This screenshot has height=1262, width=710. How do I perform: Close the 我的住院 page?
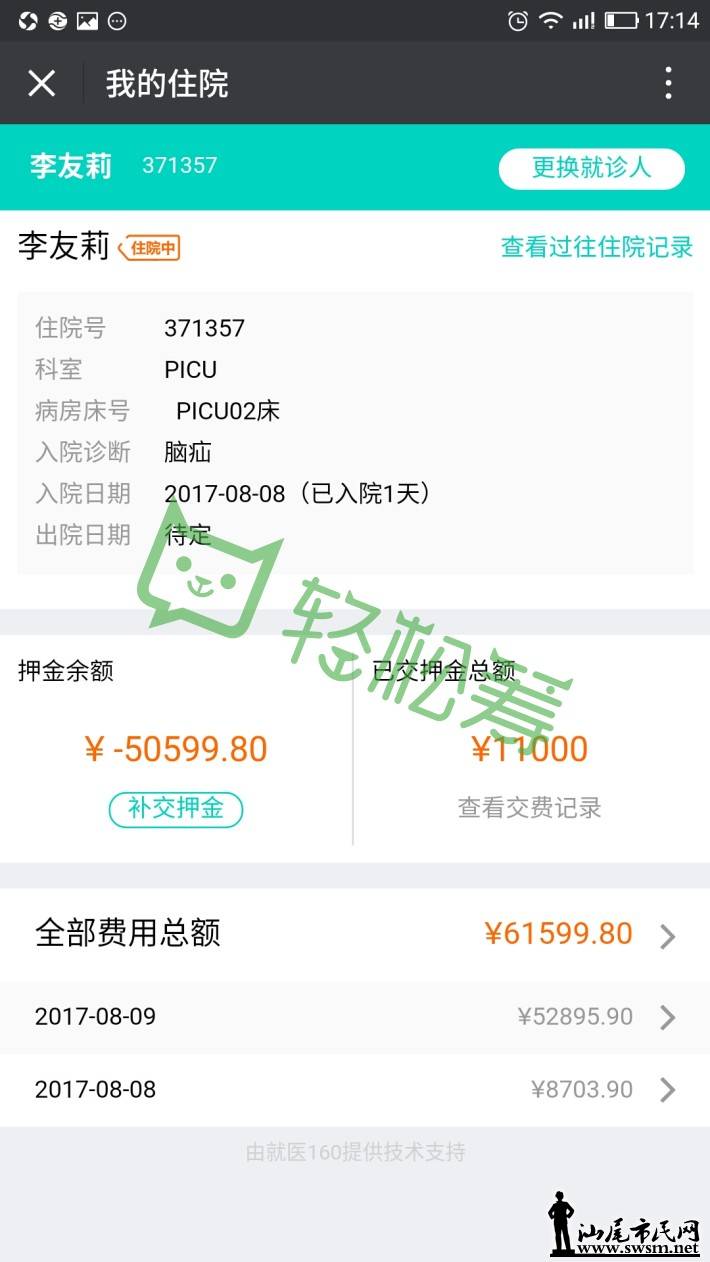(x=41, y=83)
